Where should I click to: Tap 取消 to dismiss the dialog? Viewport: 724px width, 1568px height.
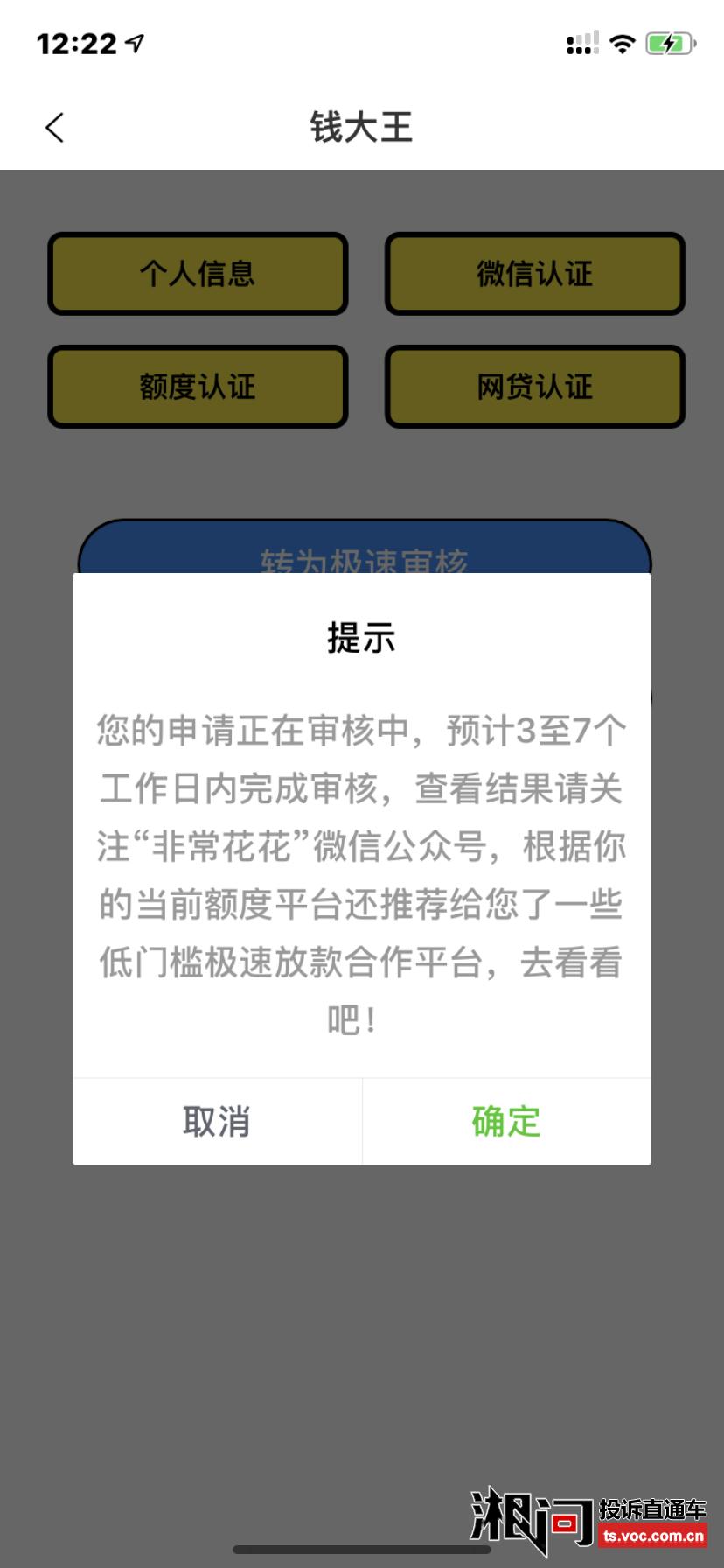pos(217,1121)
